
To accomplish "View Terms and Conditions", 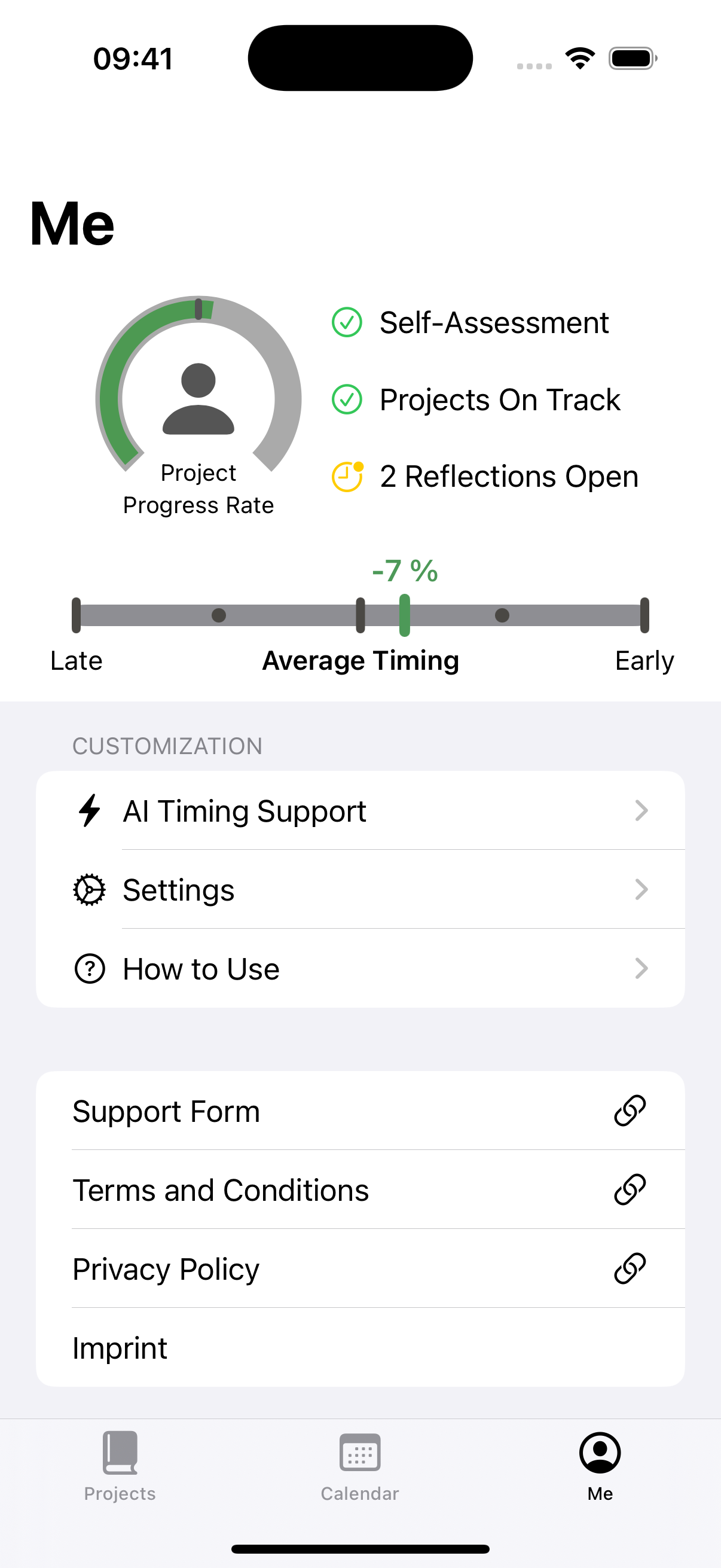I will pyautogui.click(x=360, y=1189).
